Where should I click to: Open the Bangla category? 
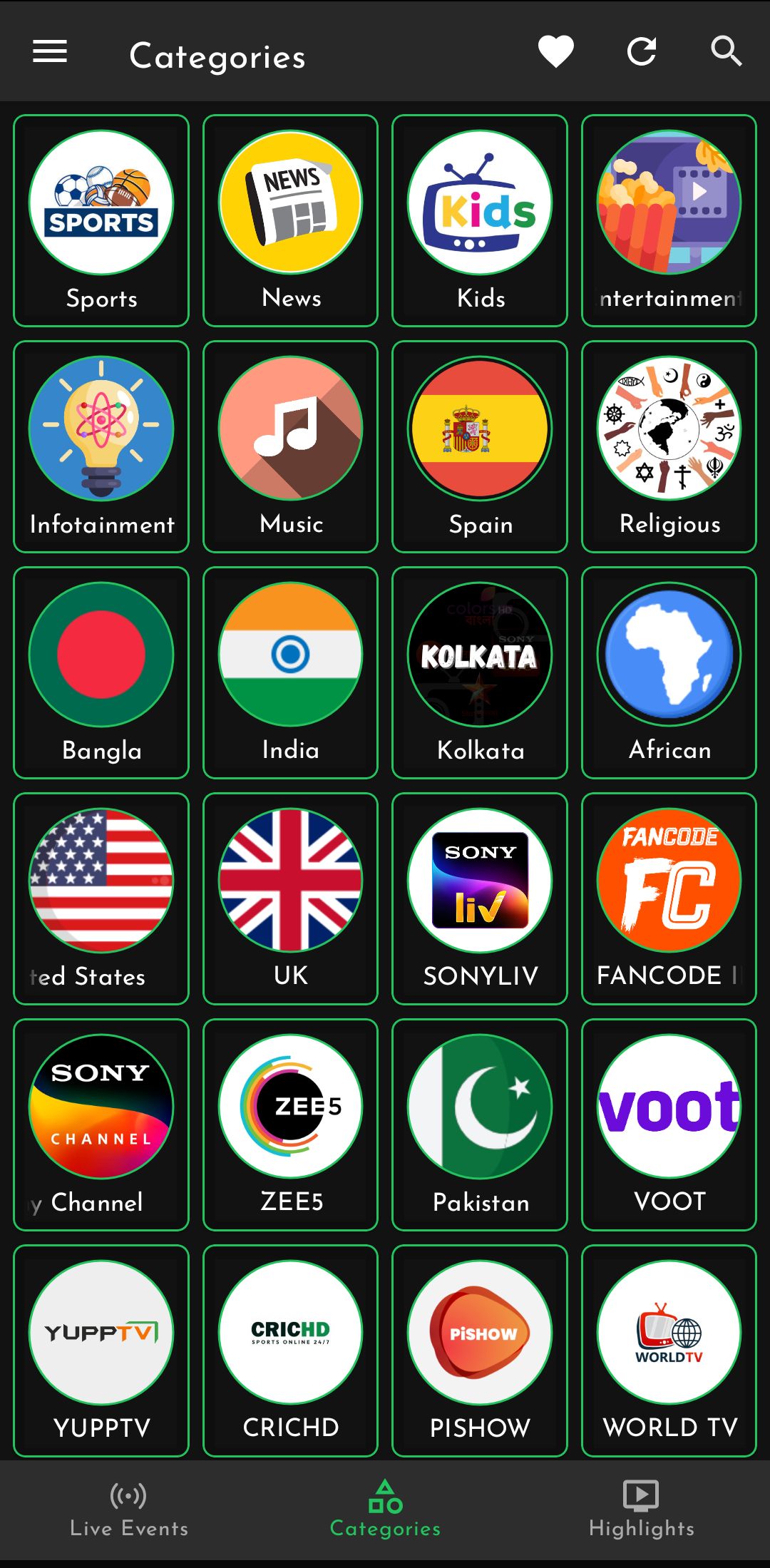(101, 672)
